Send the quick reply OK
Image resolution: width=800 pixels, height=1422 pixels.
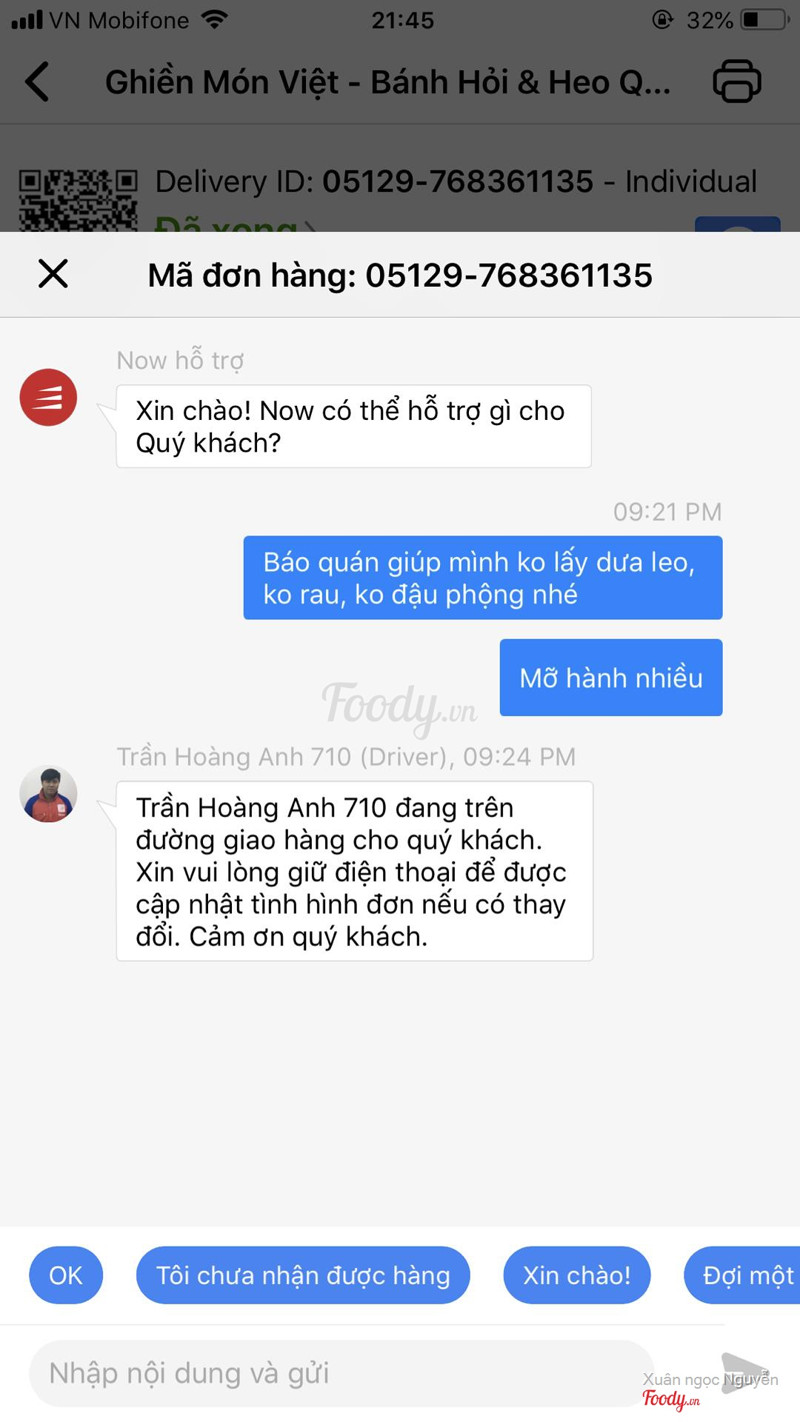pyautogui.click(x=66, y=1275)
